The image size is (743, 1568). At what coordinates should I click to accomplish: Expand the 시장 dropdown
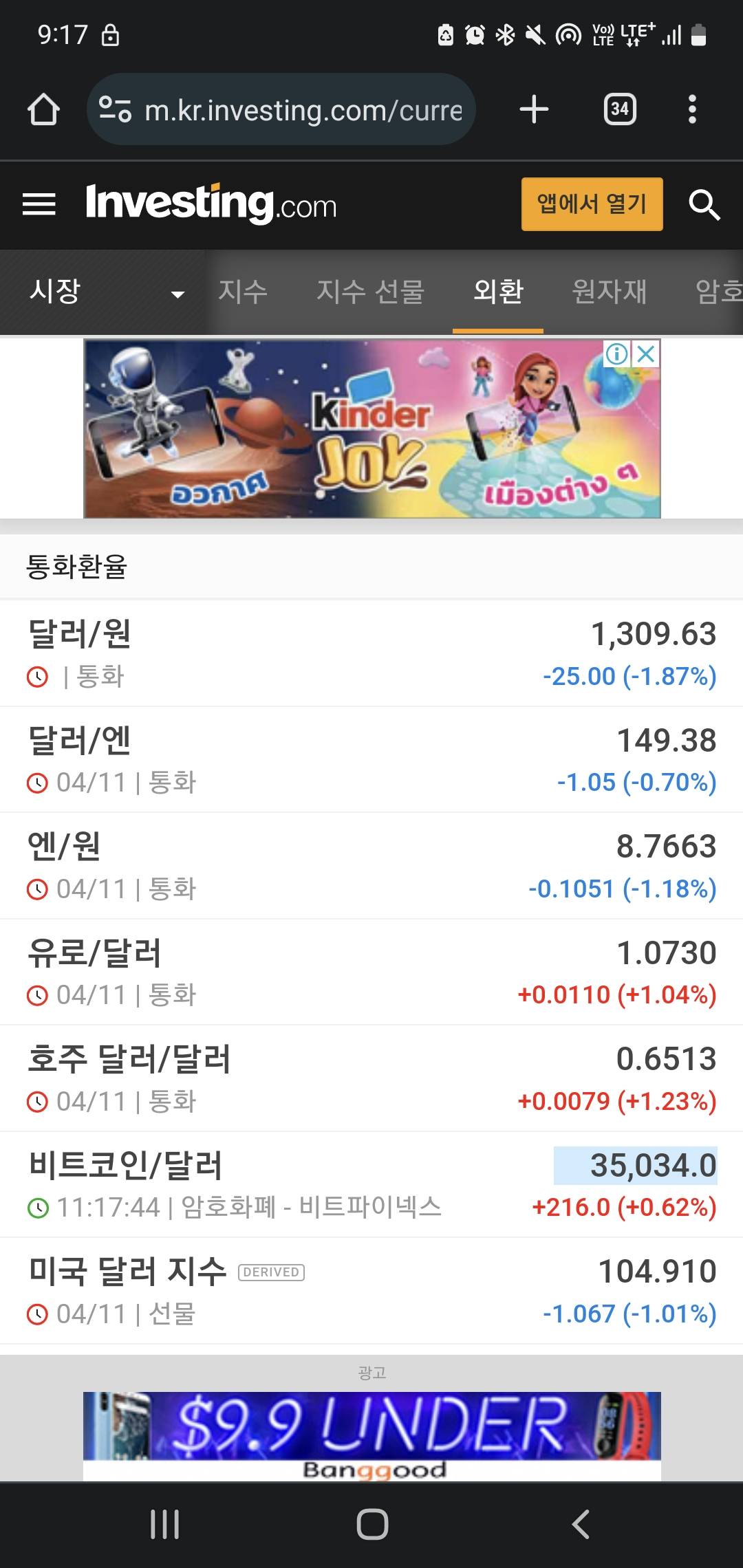click(x=107, y=292)
